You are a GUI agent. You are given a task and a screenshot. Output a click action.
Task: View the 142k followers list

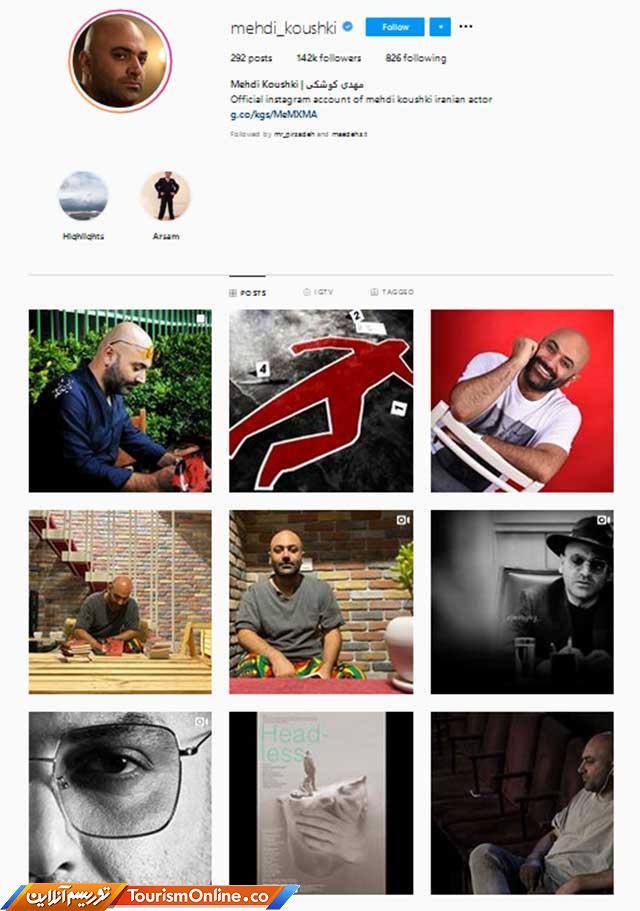coord(329,58)
